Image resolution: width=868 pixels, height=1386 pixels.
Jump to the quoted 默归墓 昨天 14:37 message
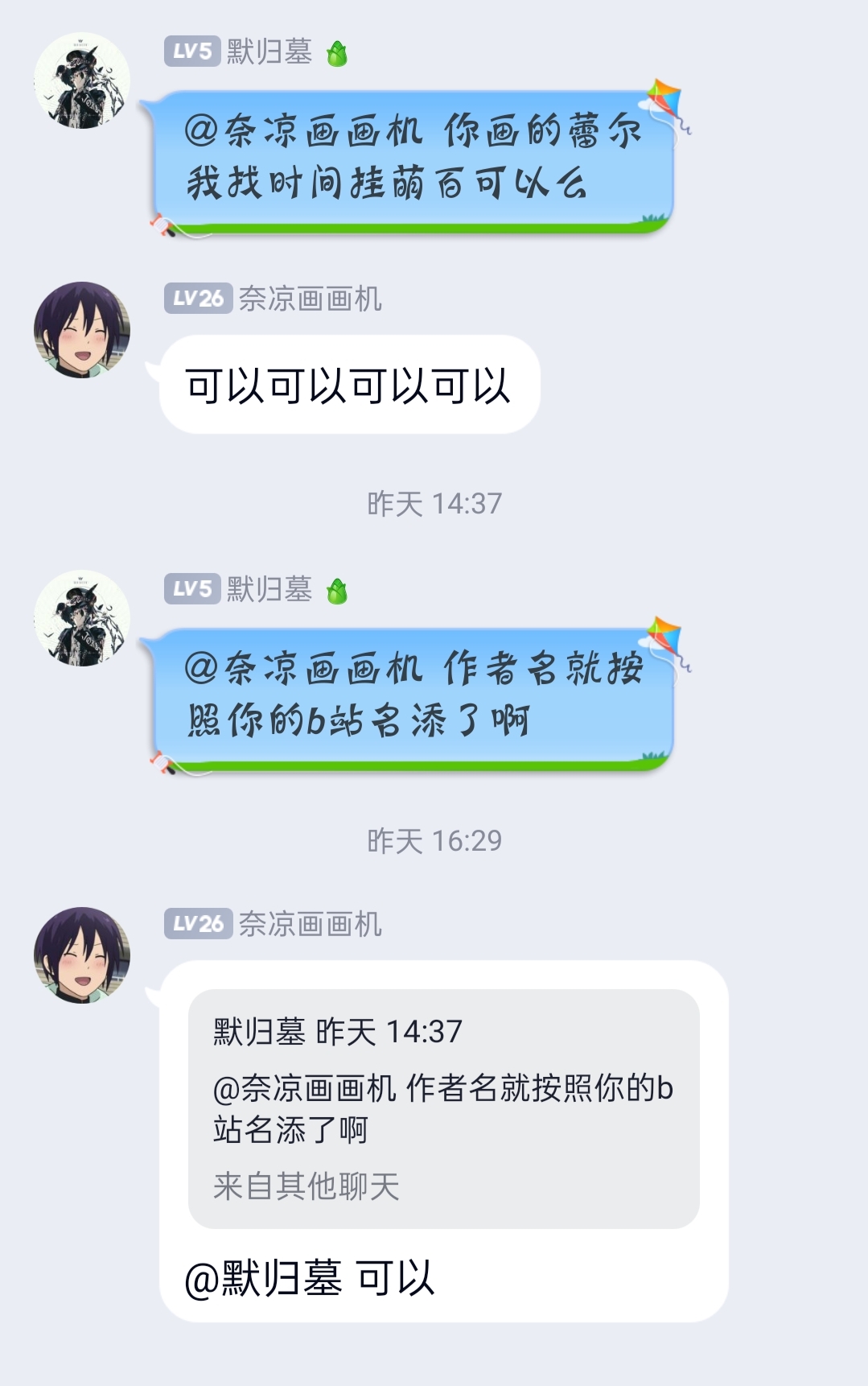(x=443, y=1108)
